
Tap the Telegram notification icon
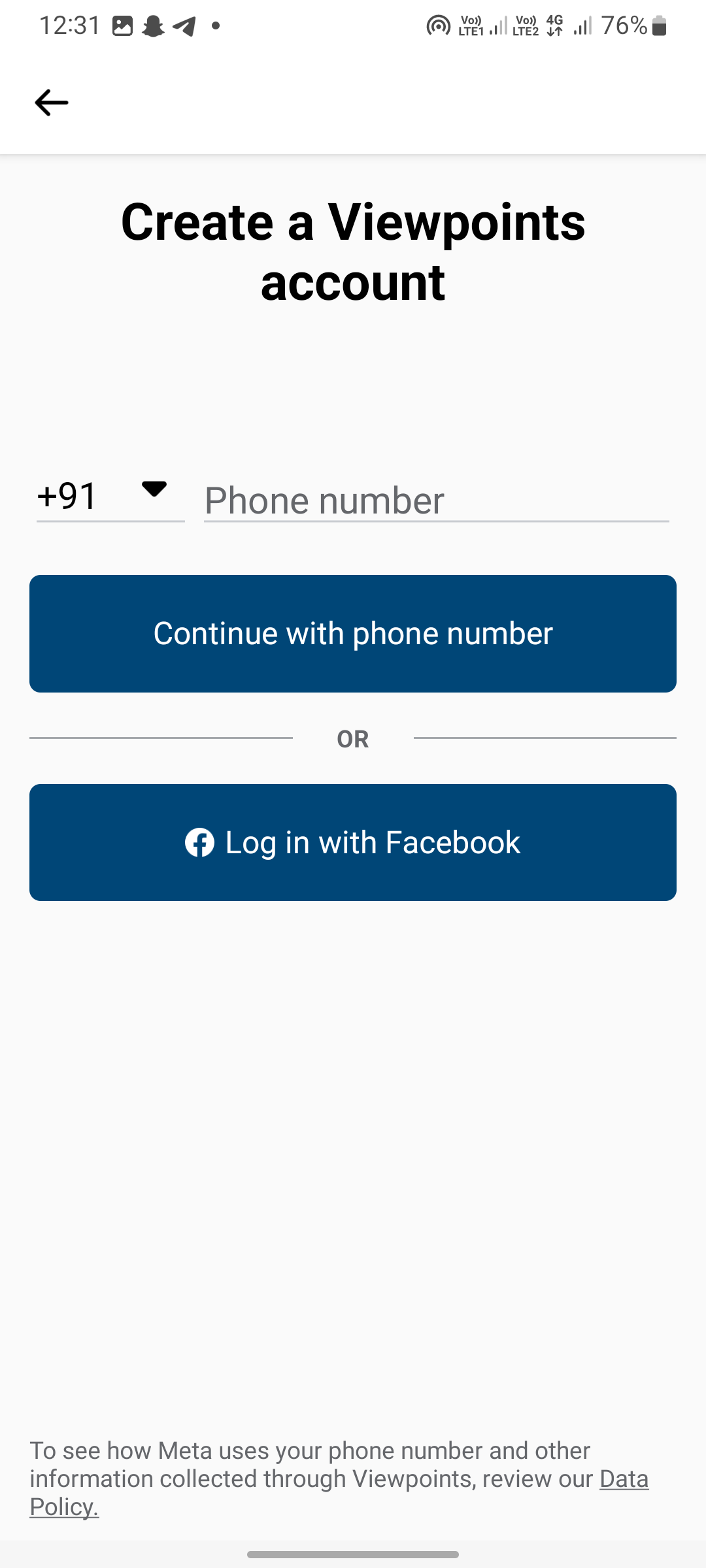click(185, 25)
